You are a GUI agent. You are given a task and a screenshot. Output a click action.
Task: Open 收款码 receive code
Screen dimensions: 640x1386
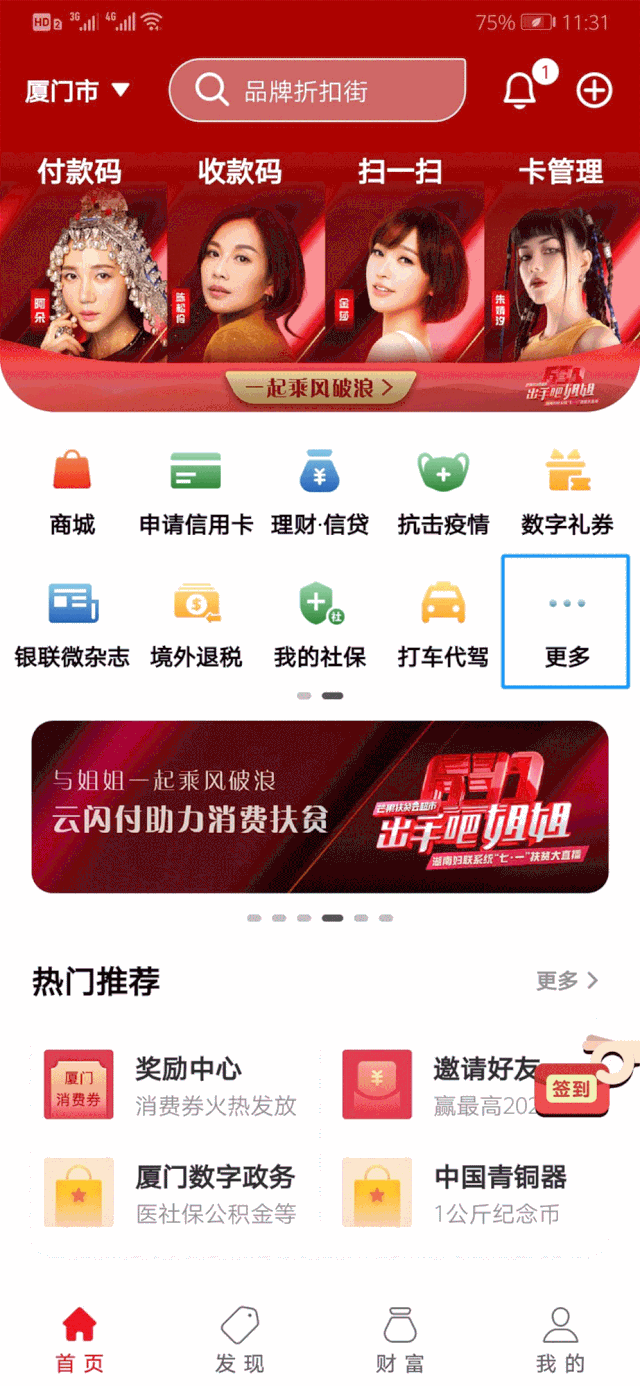click(x=240, y=171)
